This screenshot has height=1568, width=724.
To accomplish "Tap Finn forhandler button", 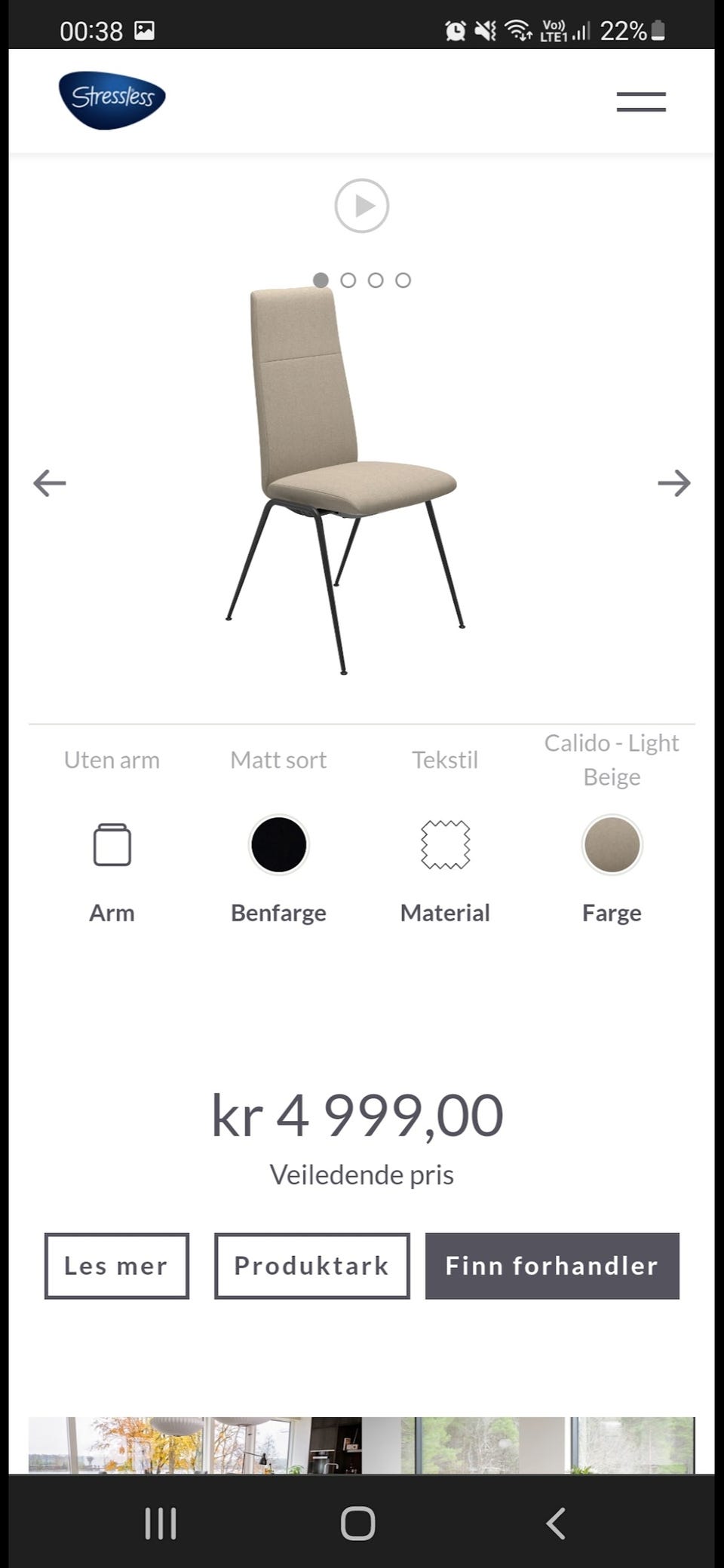I will 552,1266.
